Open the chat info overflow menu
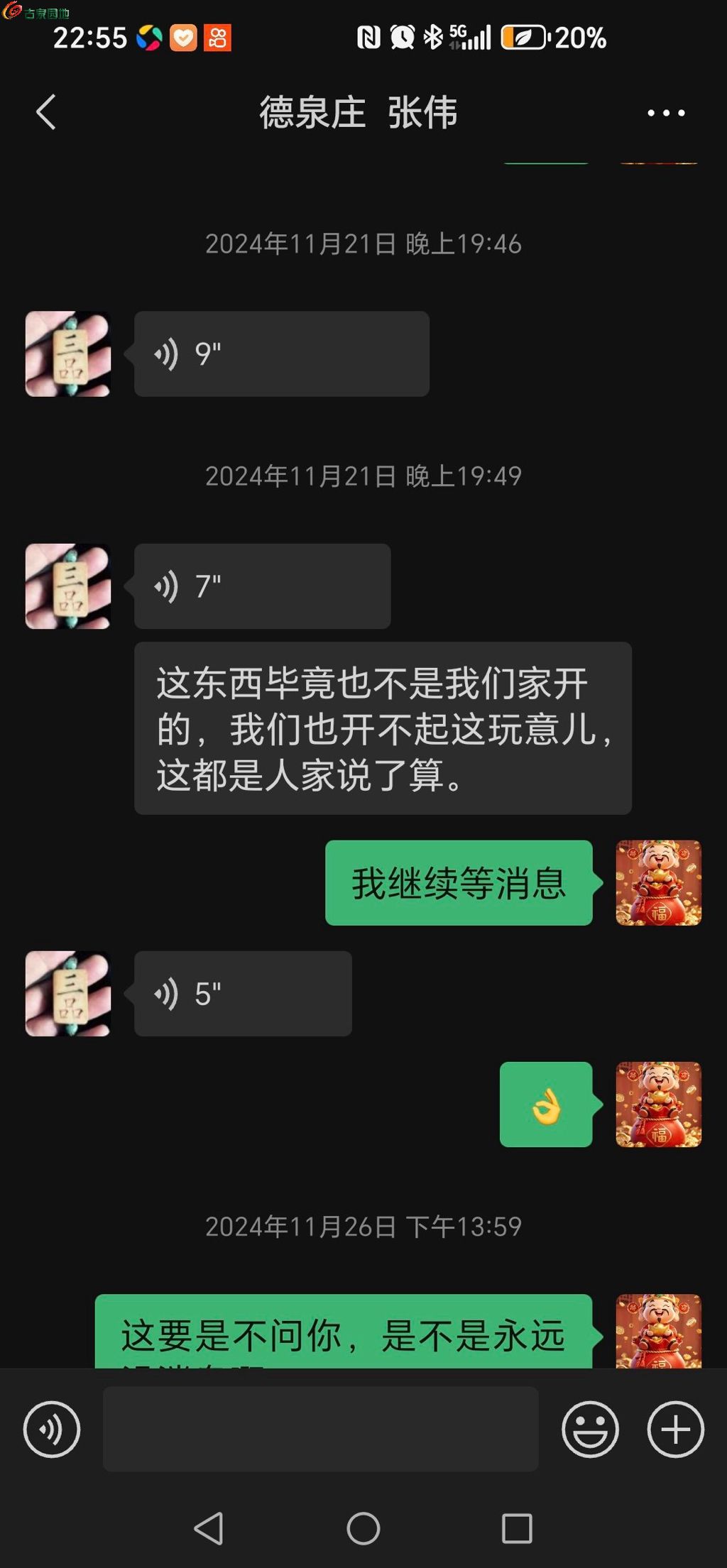 pyautogui.click(x=666, y=113)
